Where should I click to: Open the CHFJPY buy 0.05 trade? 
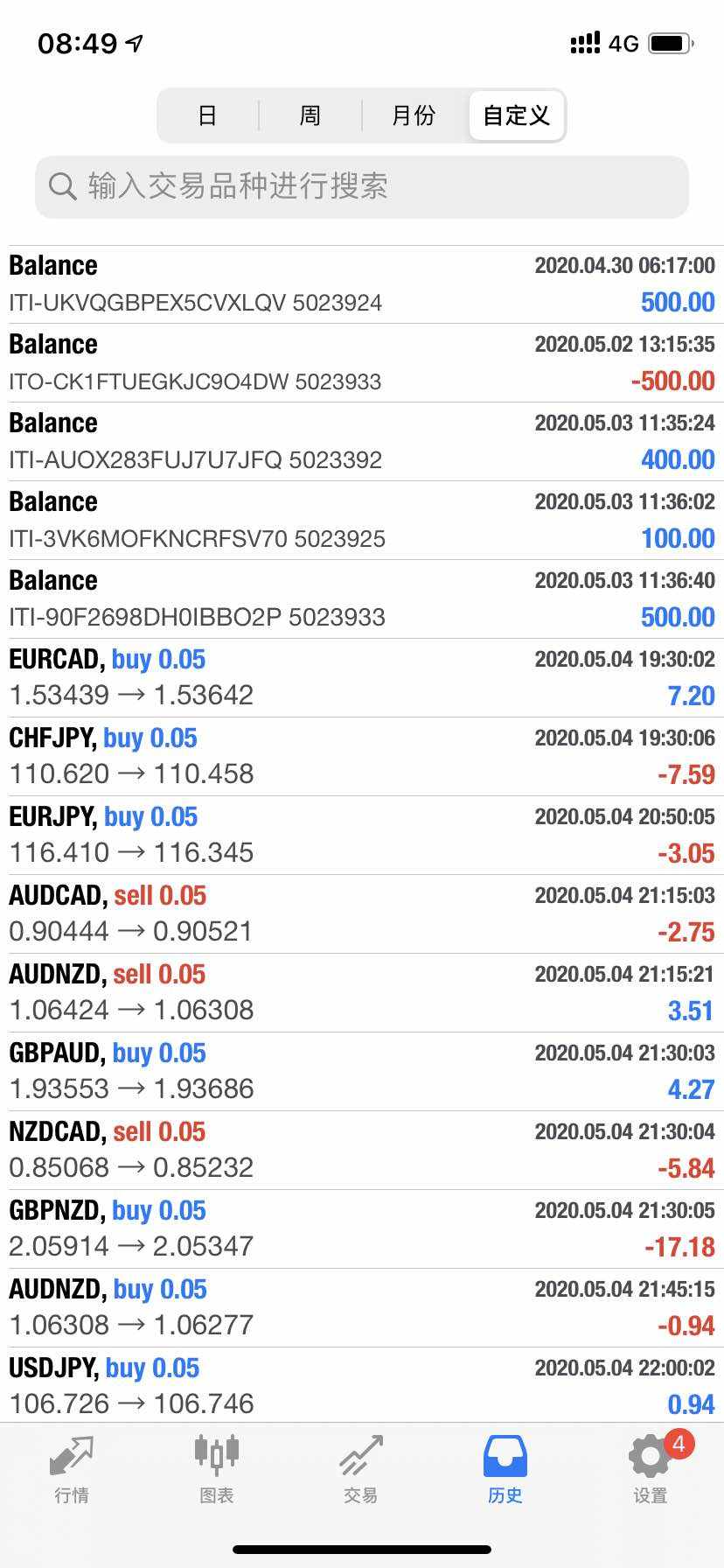point(362,756)
